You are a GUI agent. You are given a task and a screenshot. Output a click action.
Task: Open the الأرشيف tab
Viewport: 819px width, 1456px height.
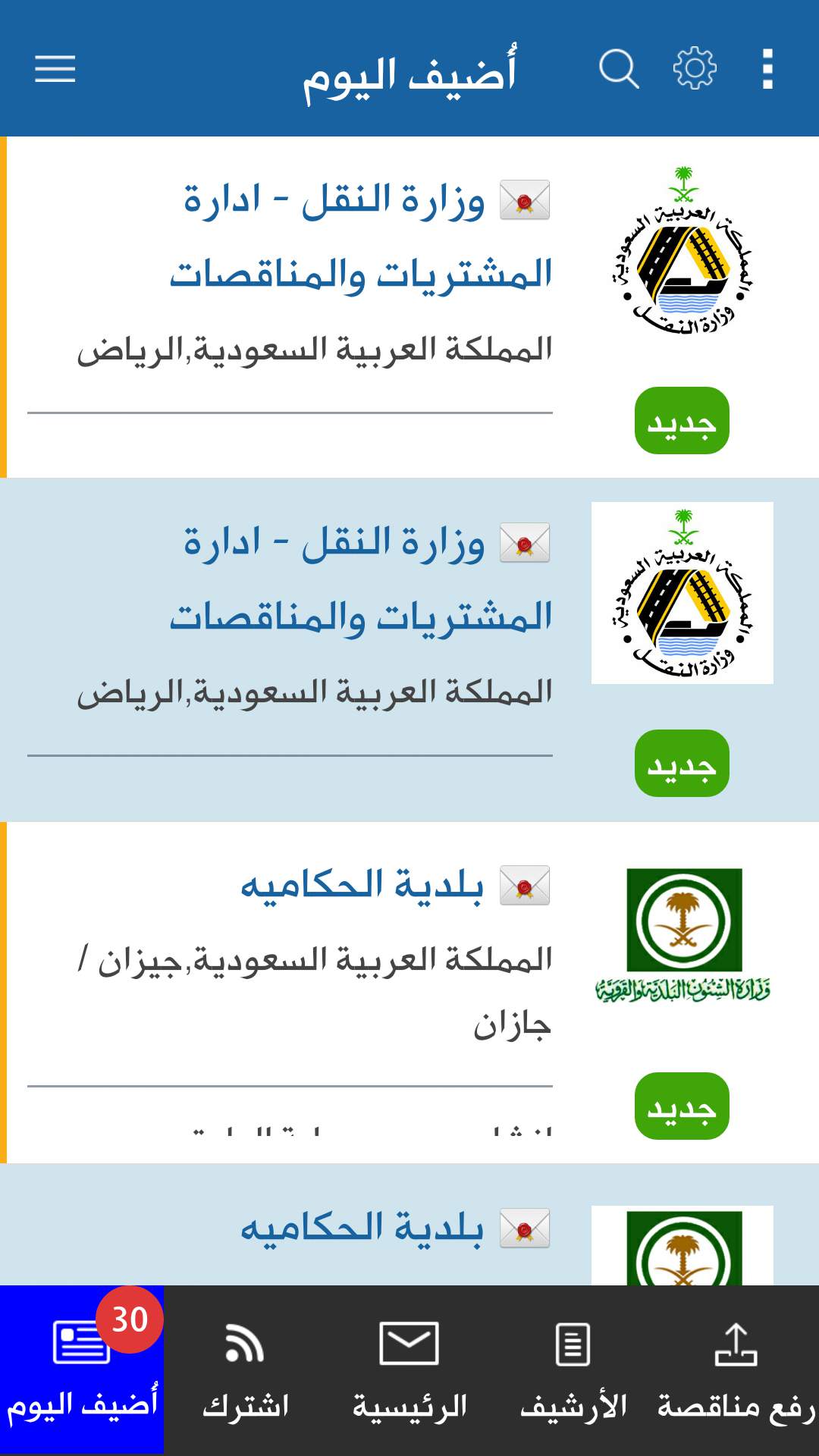(x=573, y=1370)
